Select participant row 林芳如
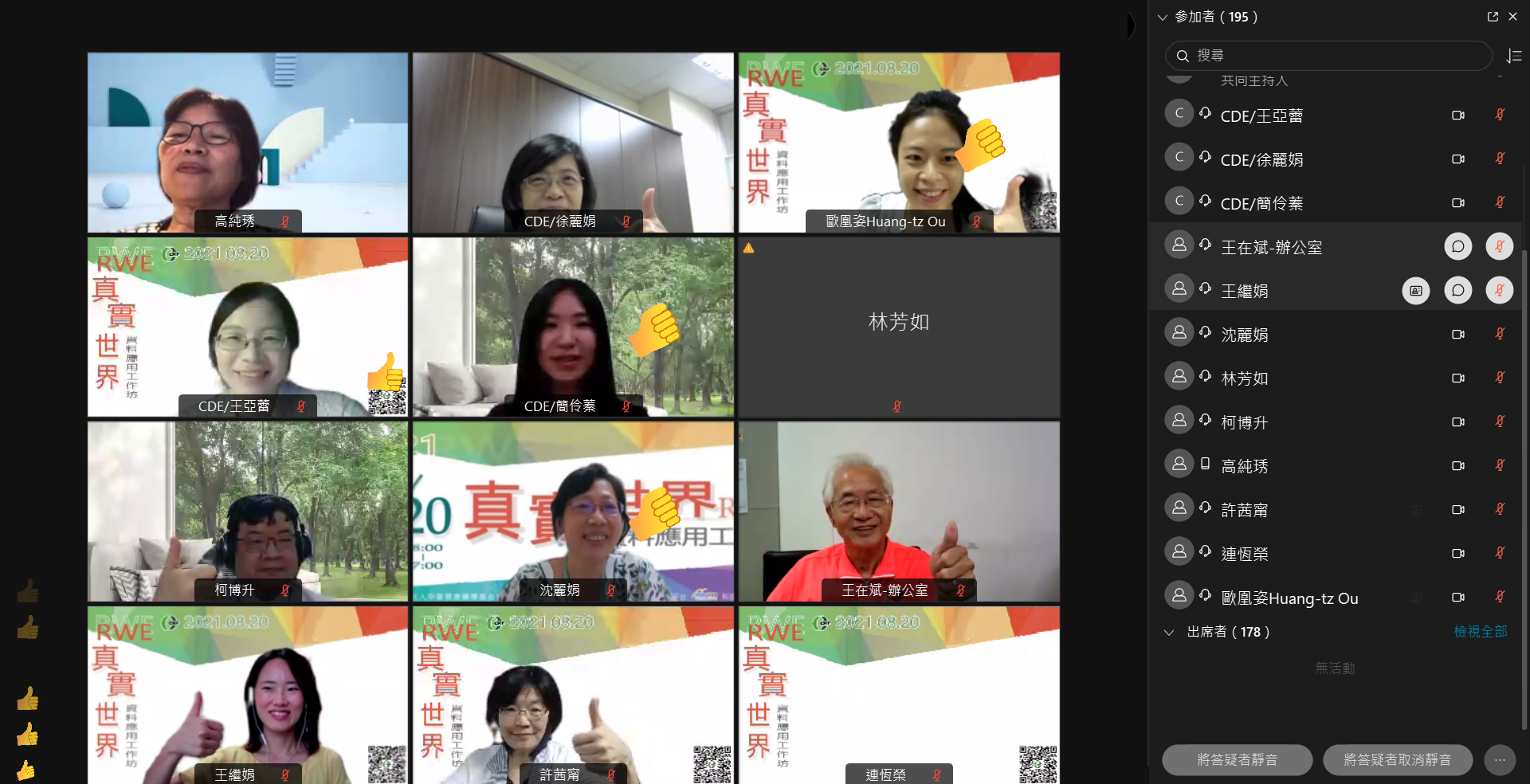 1307,378
